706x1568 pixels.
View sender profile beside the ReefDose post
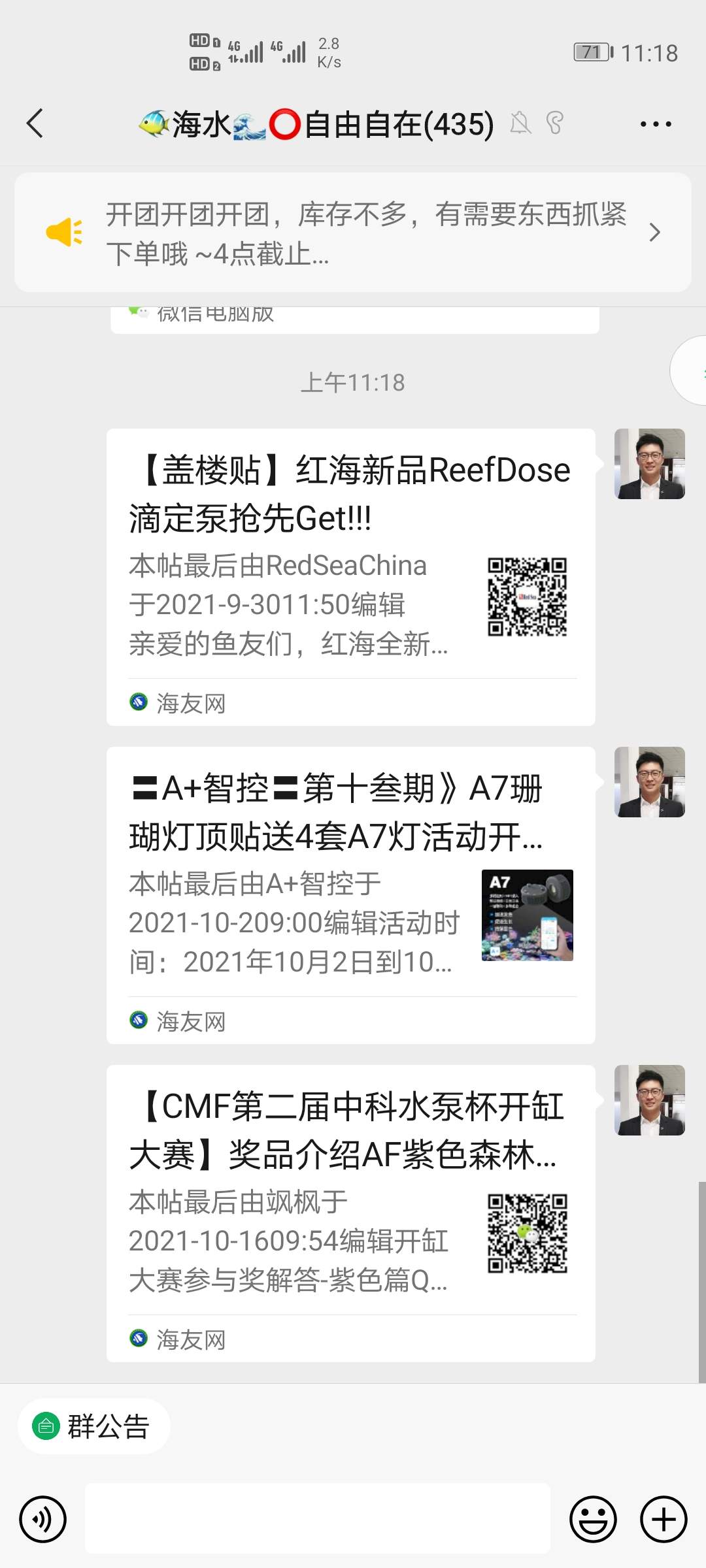click(649, 464)
